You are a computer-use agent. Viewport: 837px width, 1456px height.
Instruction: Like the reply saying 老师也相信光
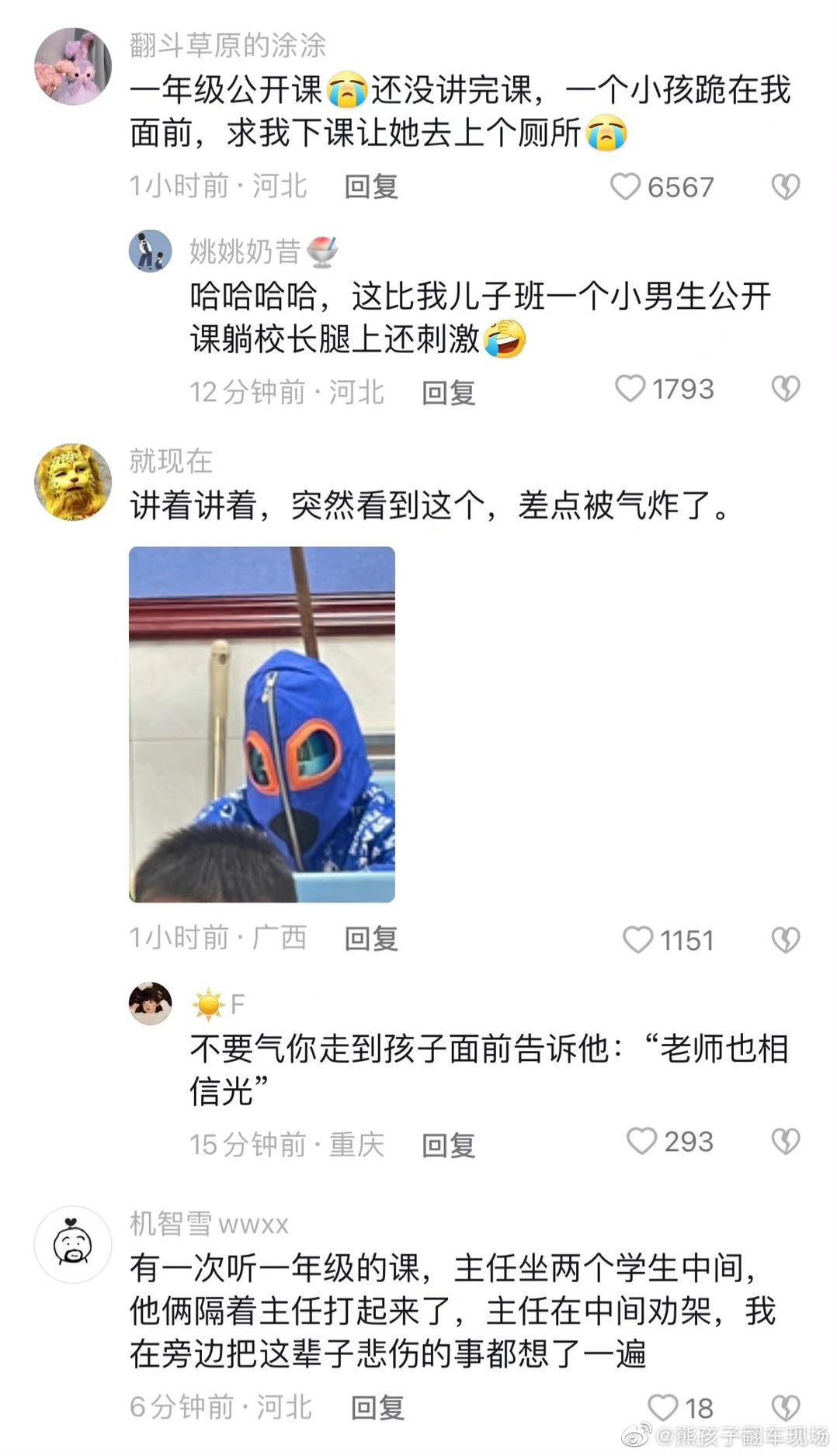point(642,1142)
